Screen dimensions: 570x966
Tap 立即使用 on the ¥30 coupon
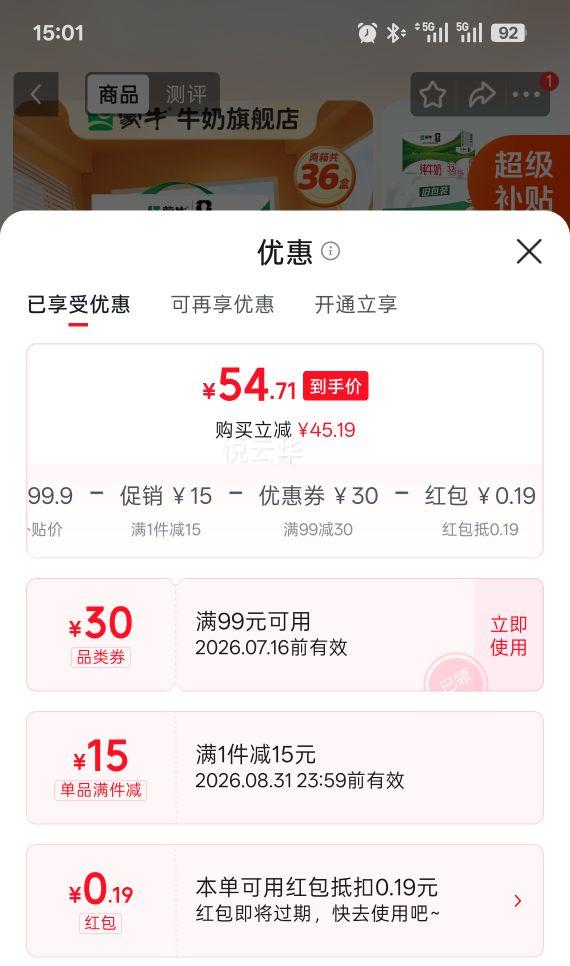508,635
